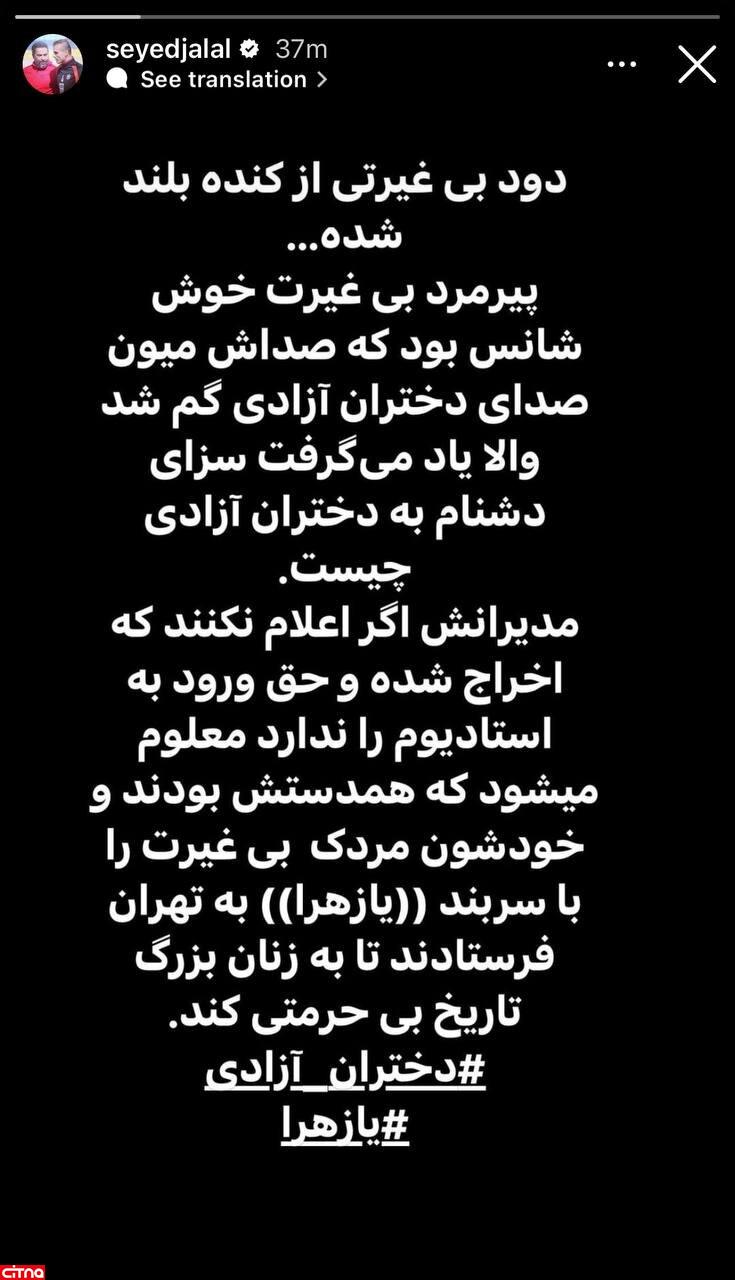Open the three-dot story options menu

622,64
